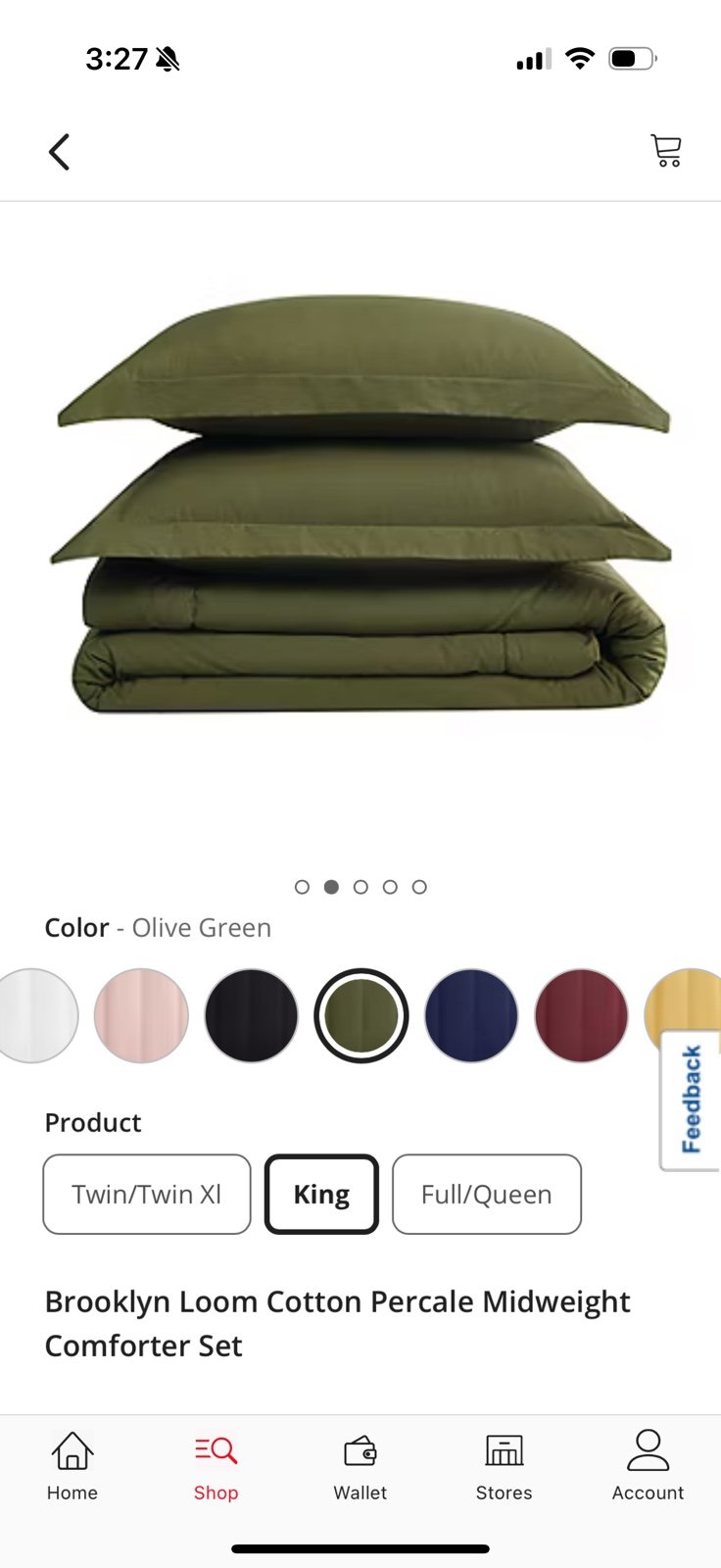Screen dimensions: 721x1568
Task: Open the Wallet tab
Action: [x=360, y=1466]
